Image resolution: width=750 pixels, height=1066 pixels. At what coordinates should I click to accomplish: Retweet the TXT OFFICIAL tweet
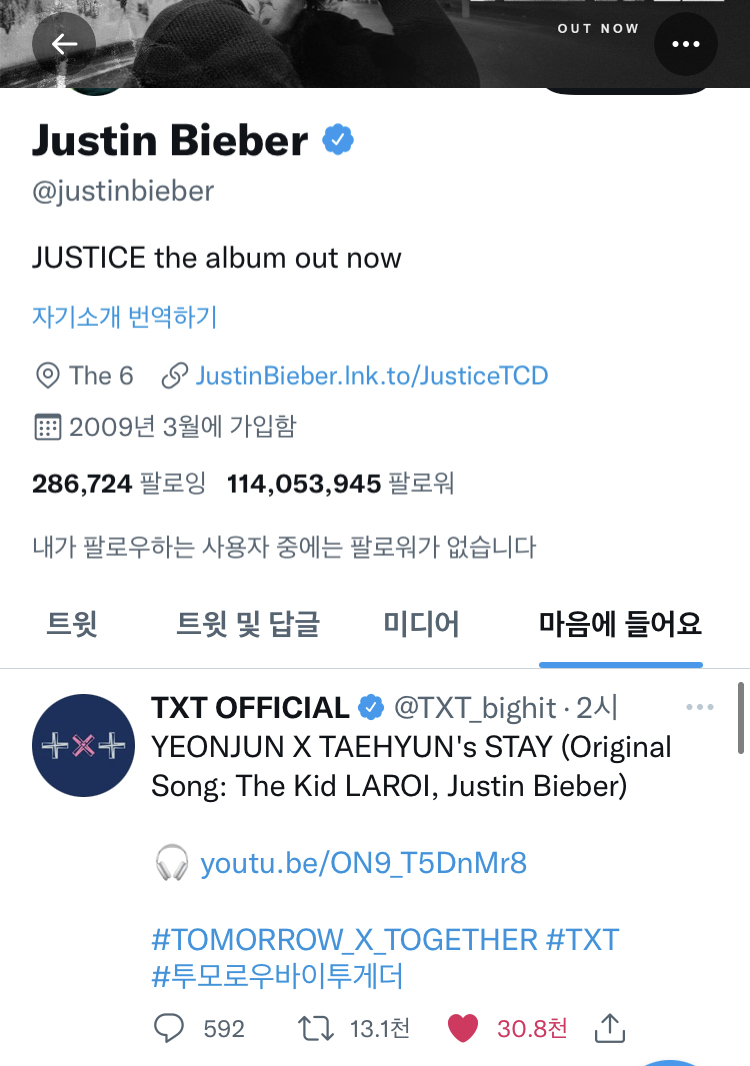[316, 1028]
